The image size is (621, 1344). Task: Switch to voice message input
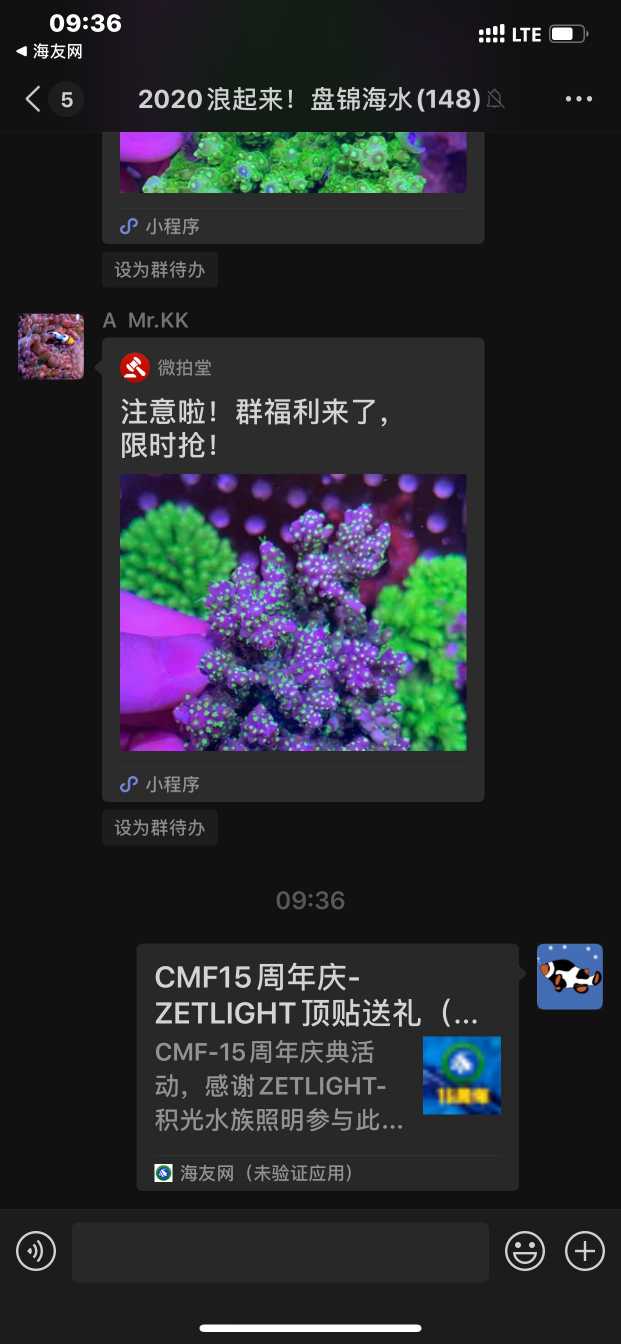pyautogui.click(x=36, y=1251)
